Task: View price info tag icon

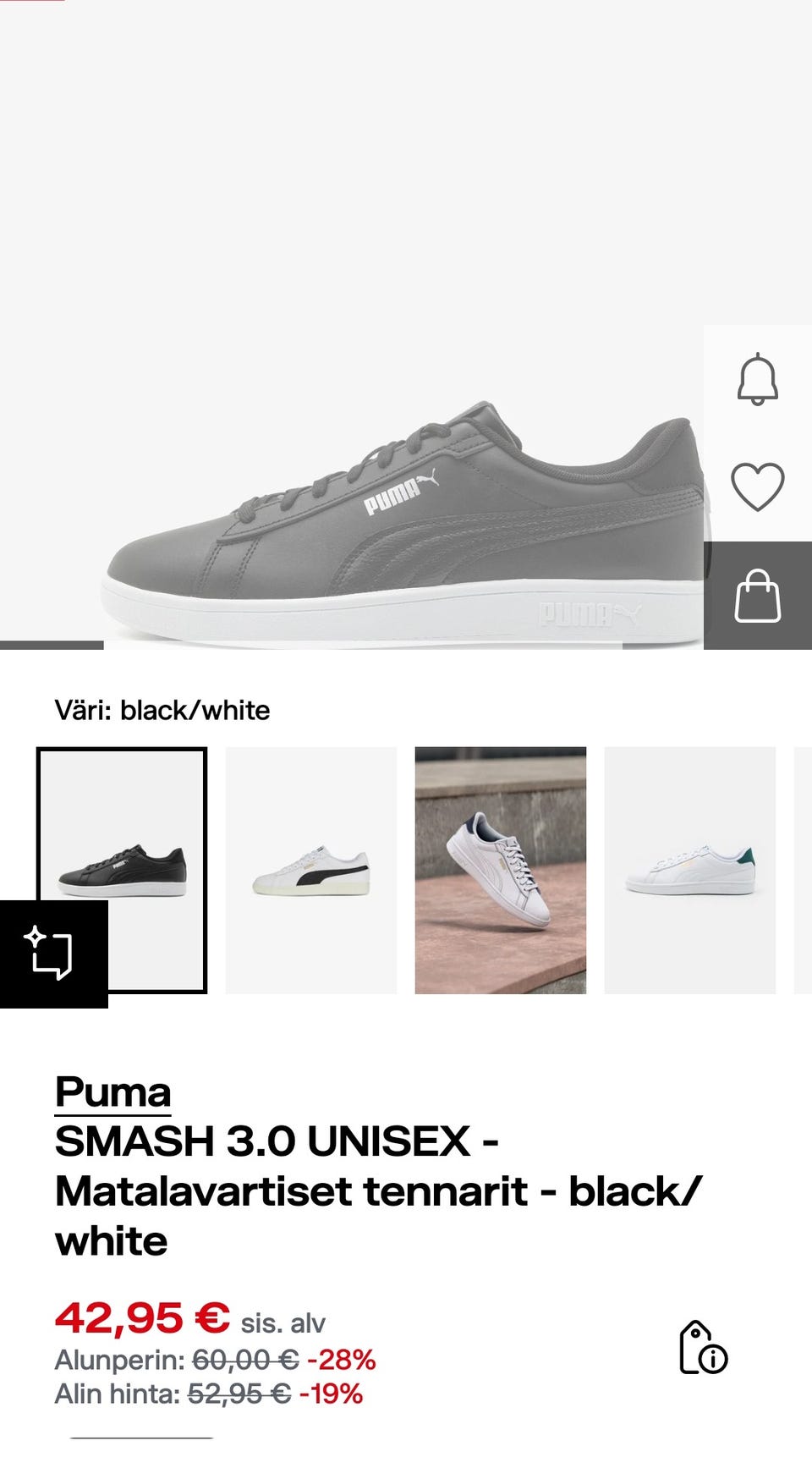Action: [x=703, y=1347]
